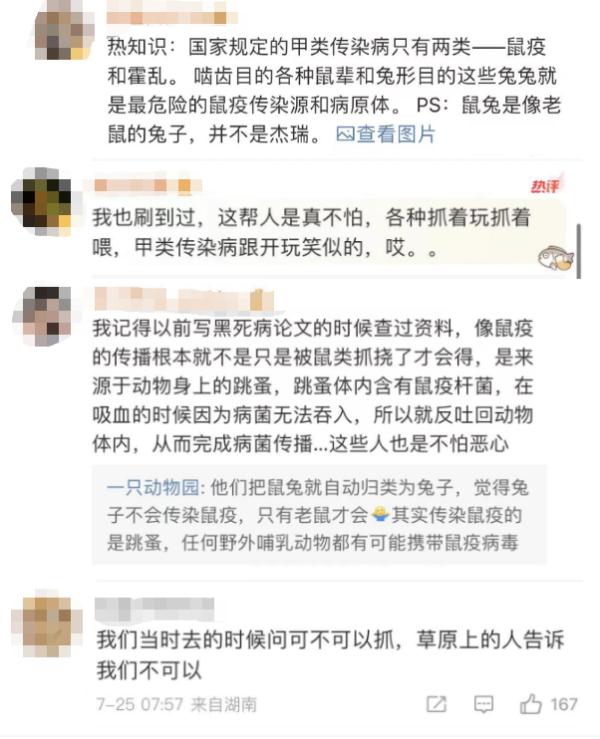
Task: Open the 查看图片 picture link
Action: click(386, 133)
